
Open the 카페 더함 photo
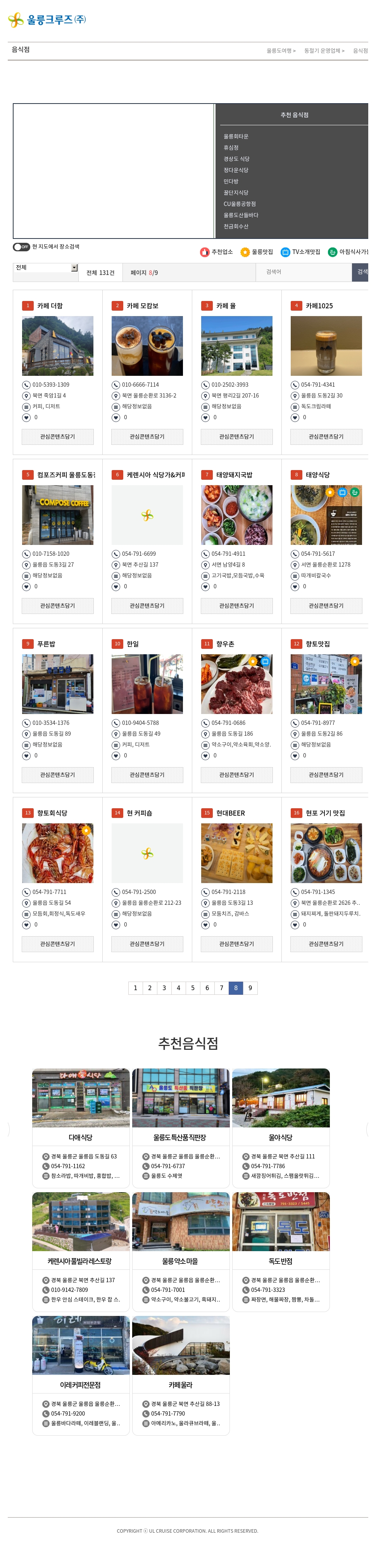click(x=58, y=346)
